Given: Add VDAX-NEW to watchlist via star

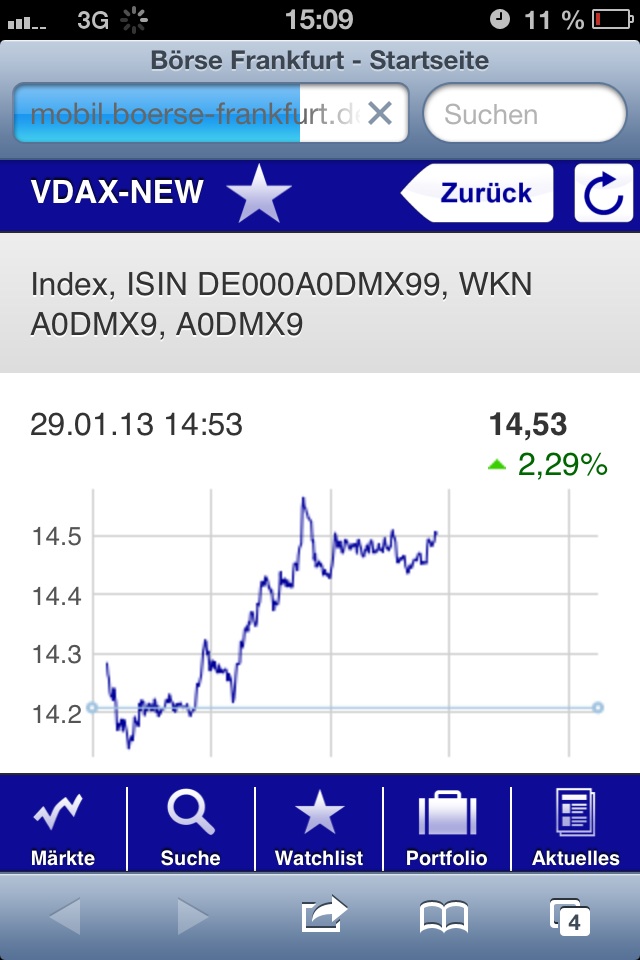Looking at the screenshot, I should click(x=258, y=192).
